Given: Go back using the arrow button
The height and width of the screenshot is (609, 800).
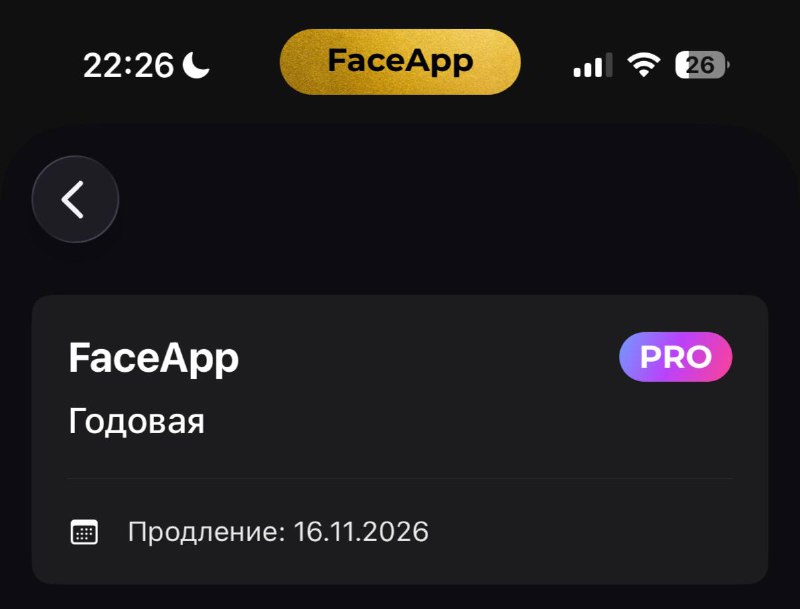Looking at the screenshot, I should (x=75, y=199).
